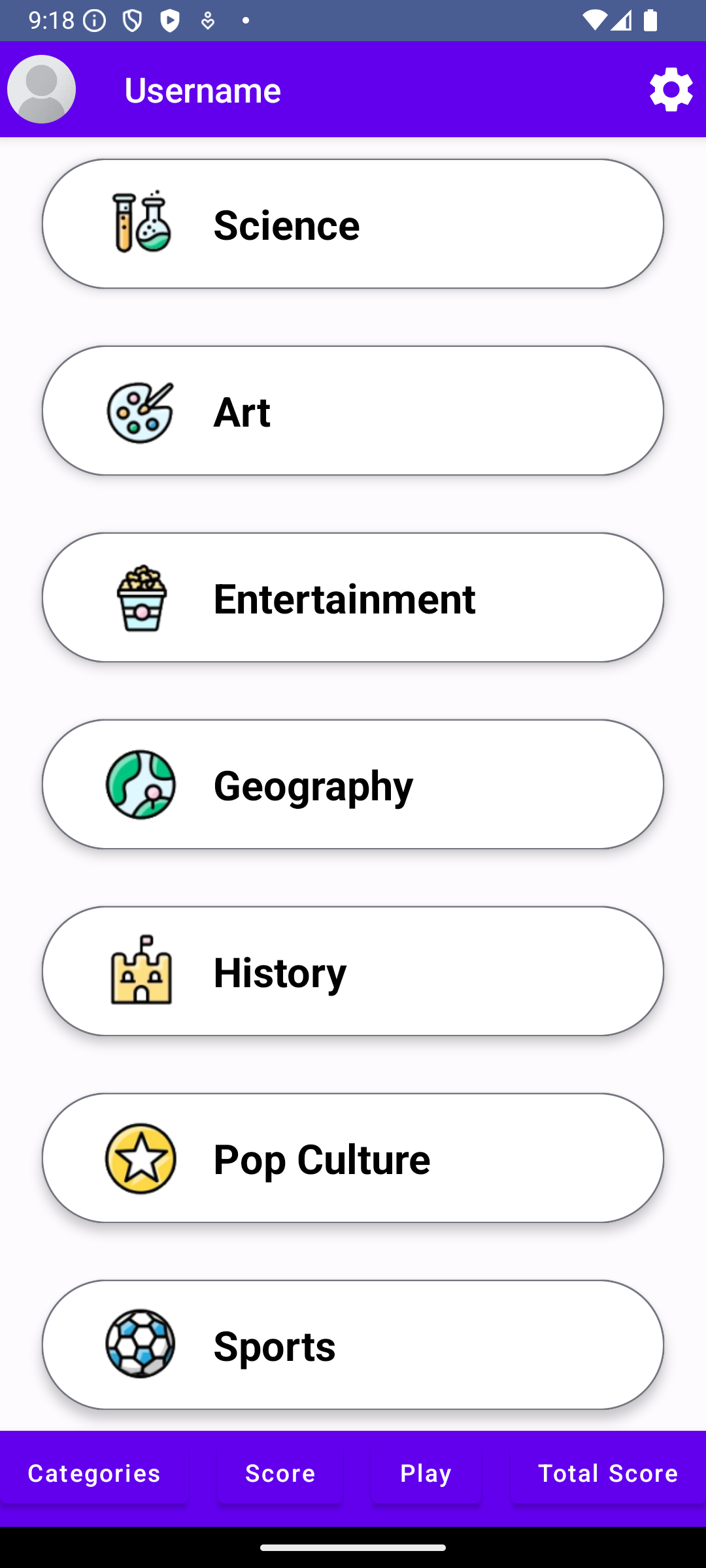The image size is (706, 1568).
Task: Go to the Play tab
Action: (x=426, y=1473)
